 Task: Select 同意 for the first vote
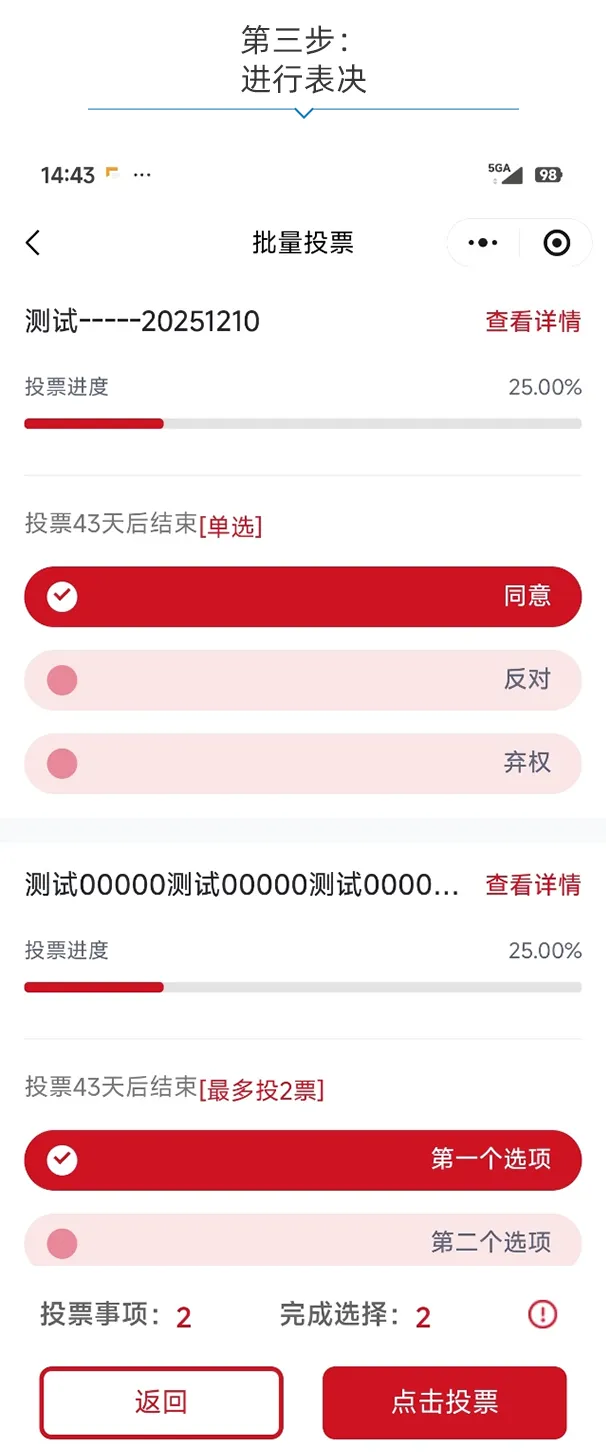[x=302, y=597]
